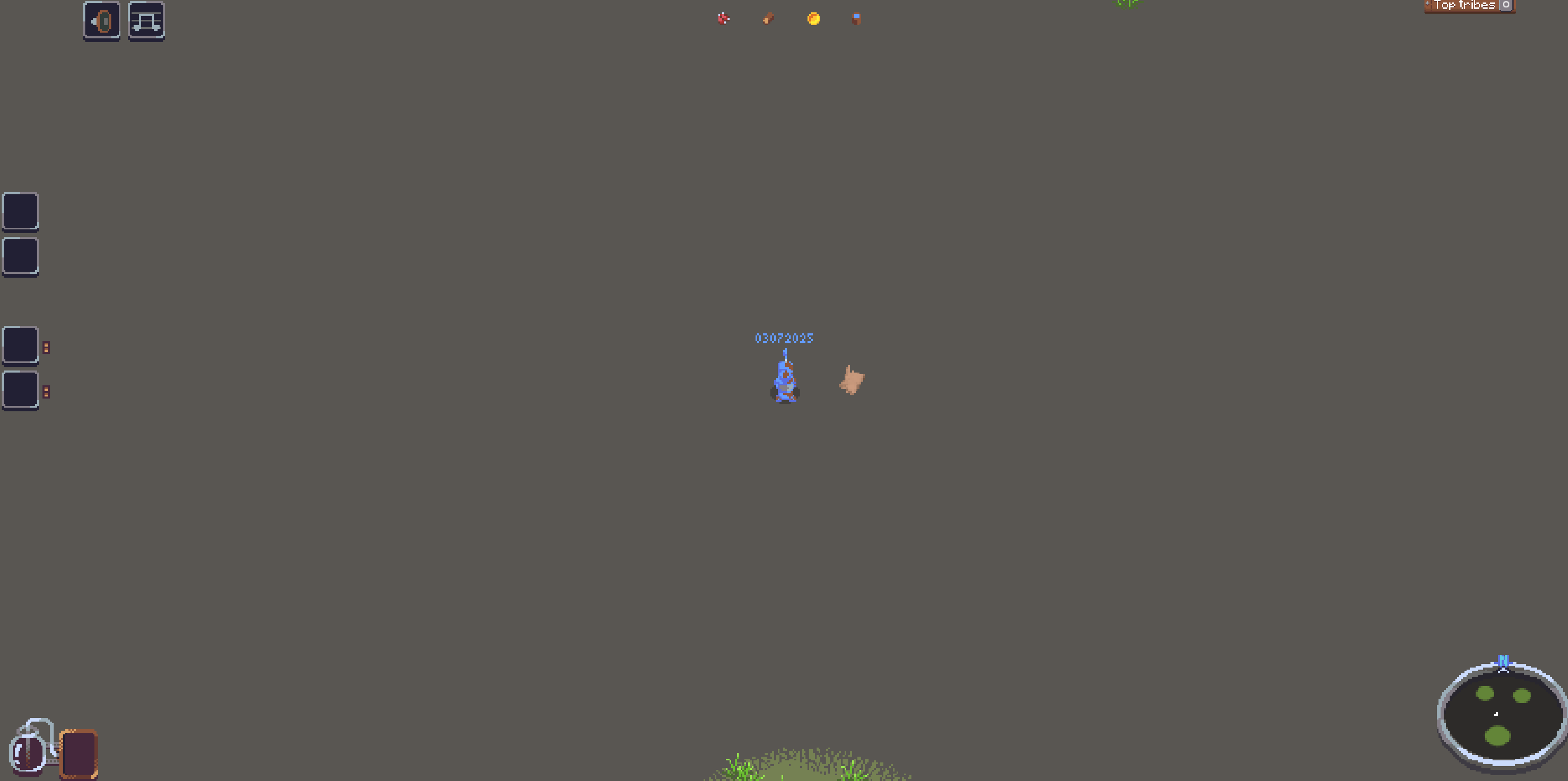The image size is (1568, 781).
Task: Toggle the music notes button
Action: click(x=146, y=21)
